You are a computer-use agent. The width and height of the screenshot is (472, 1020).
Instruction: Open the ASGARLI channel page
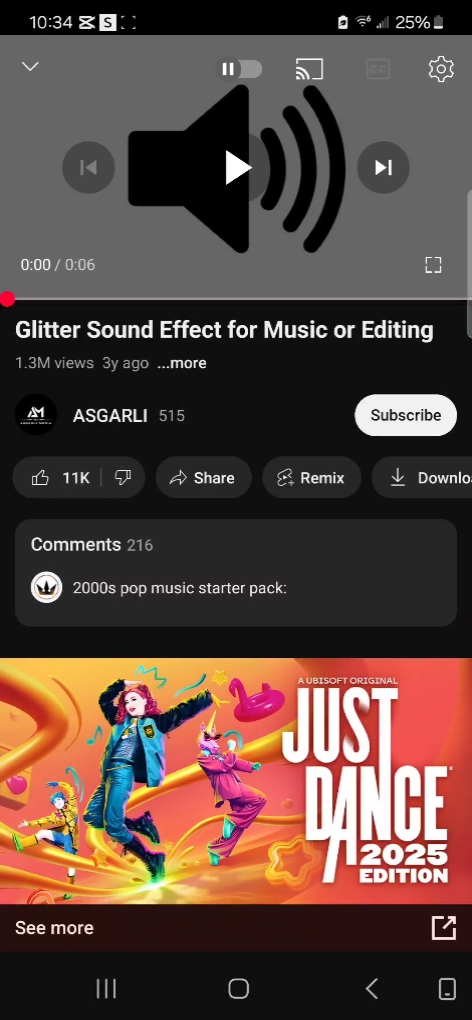tap(110, 416)
